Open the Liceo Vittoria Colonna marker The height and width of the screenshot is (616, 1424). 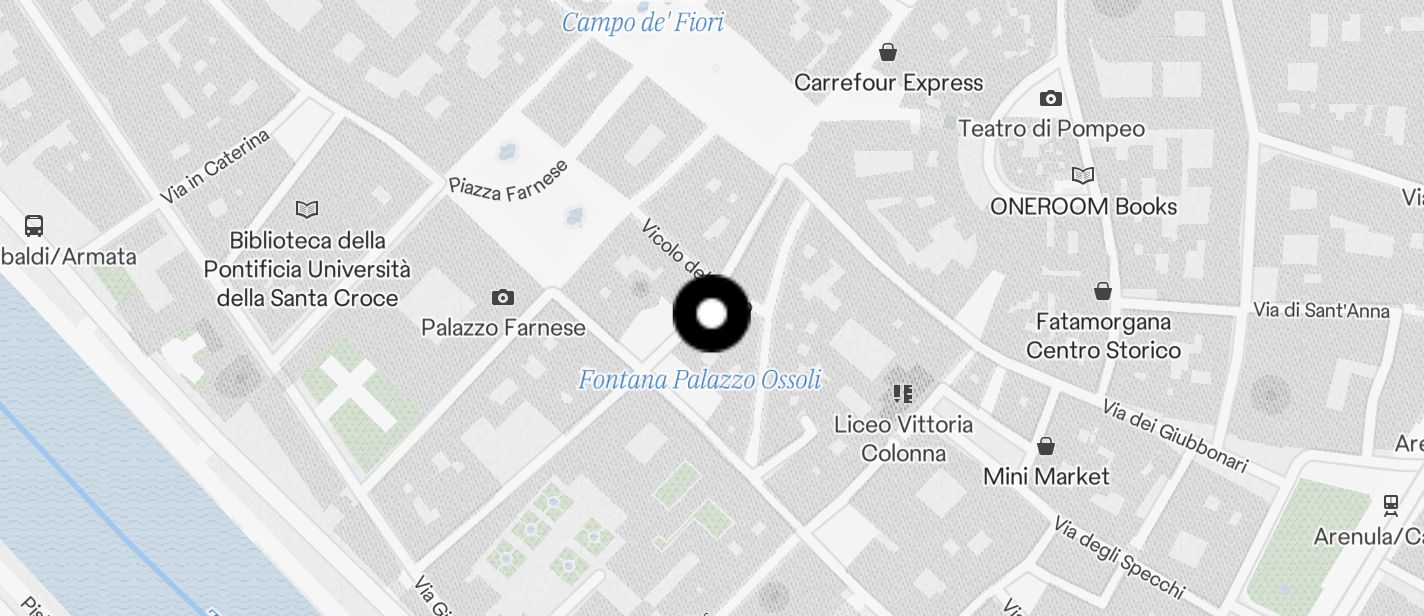tap(903, 393)
